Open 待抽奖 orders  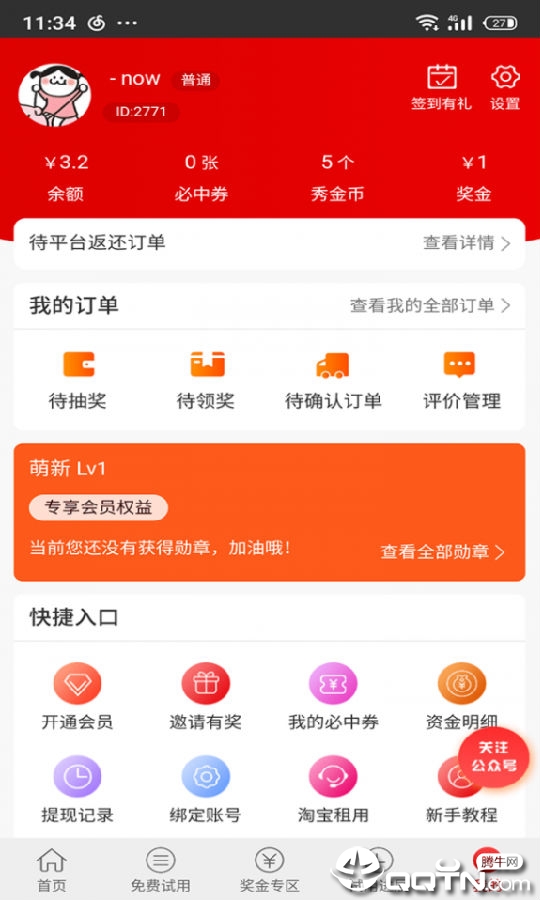point(78,381)
